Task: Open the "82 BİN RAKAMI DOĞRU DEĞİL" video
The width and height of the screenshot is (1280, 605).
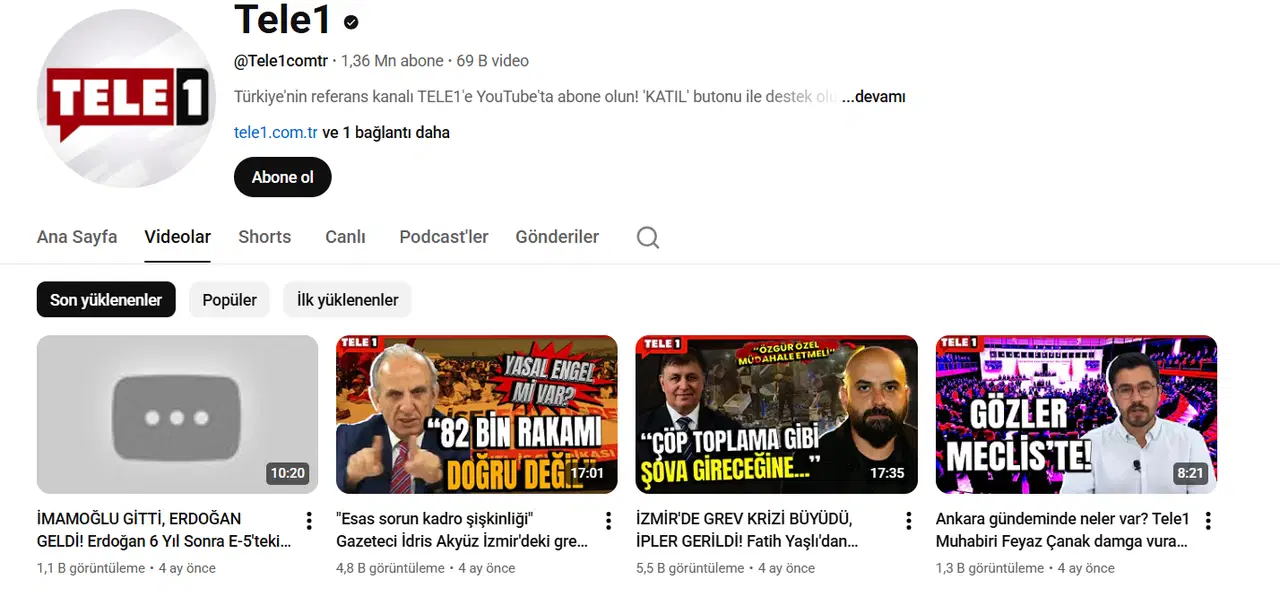Action: (x=476, y=414)
